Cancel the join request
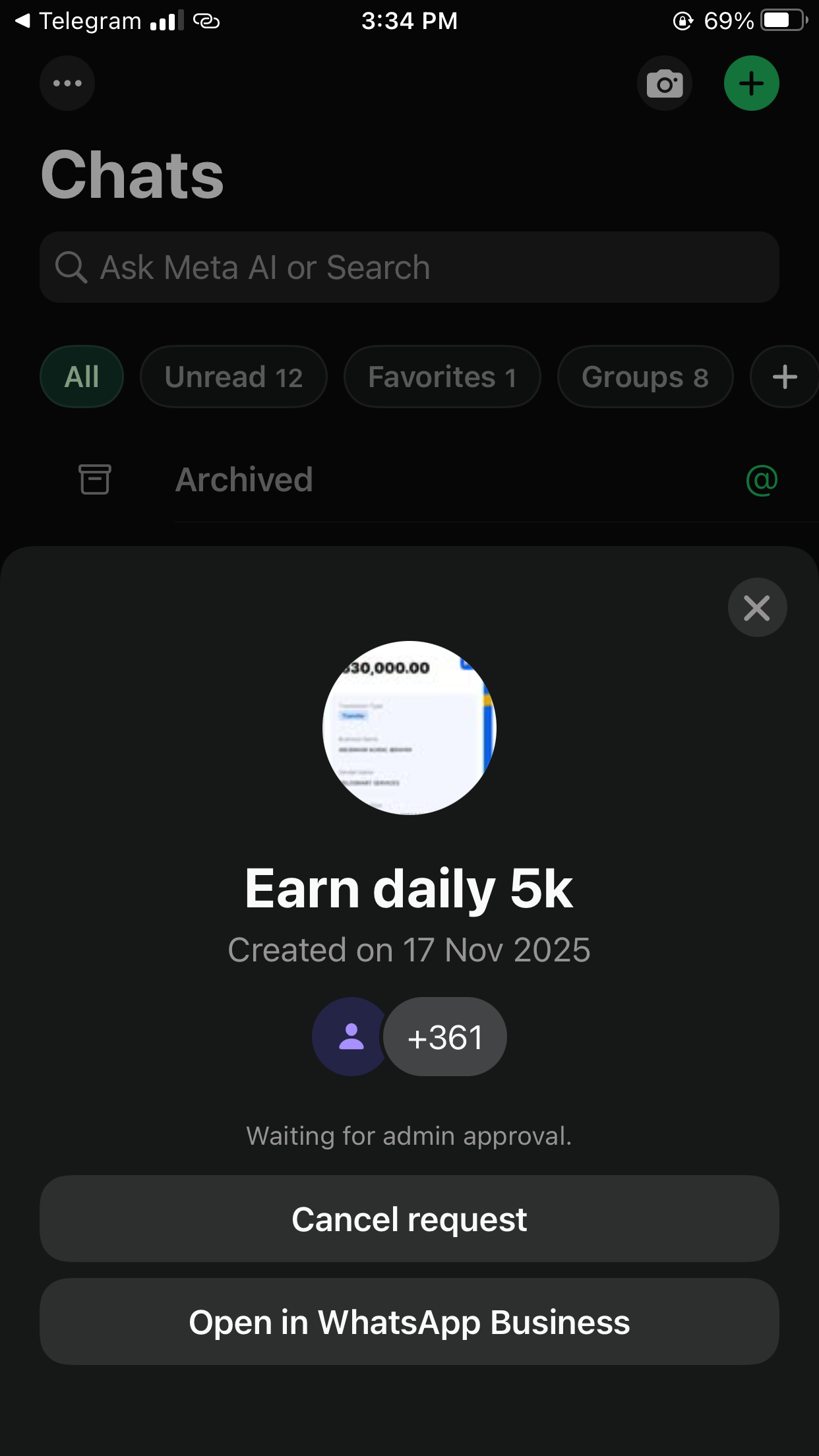Image resolution: width=819 pixels, height=1456 pixels. coord(409,1219)
